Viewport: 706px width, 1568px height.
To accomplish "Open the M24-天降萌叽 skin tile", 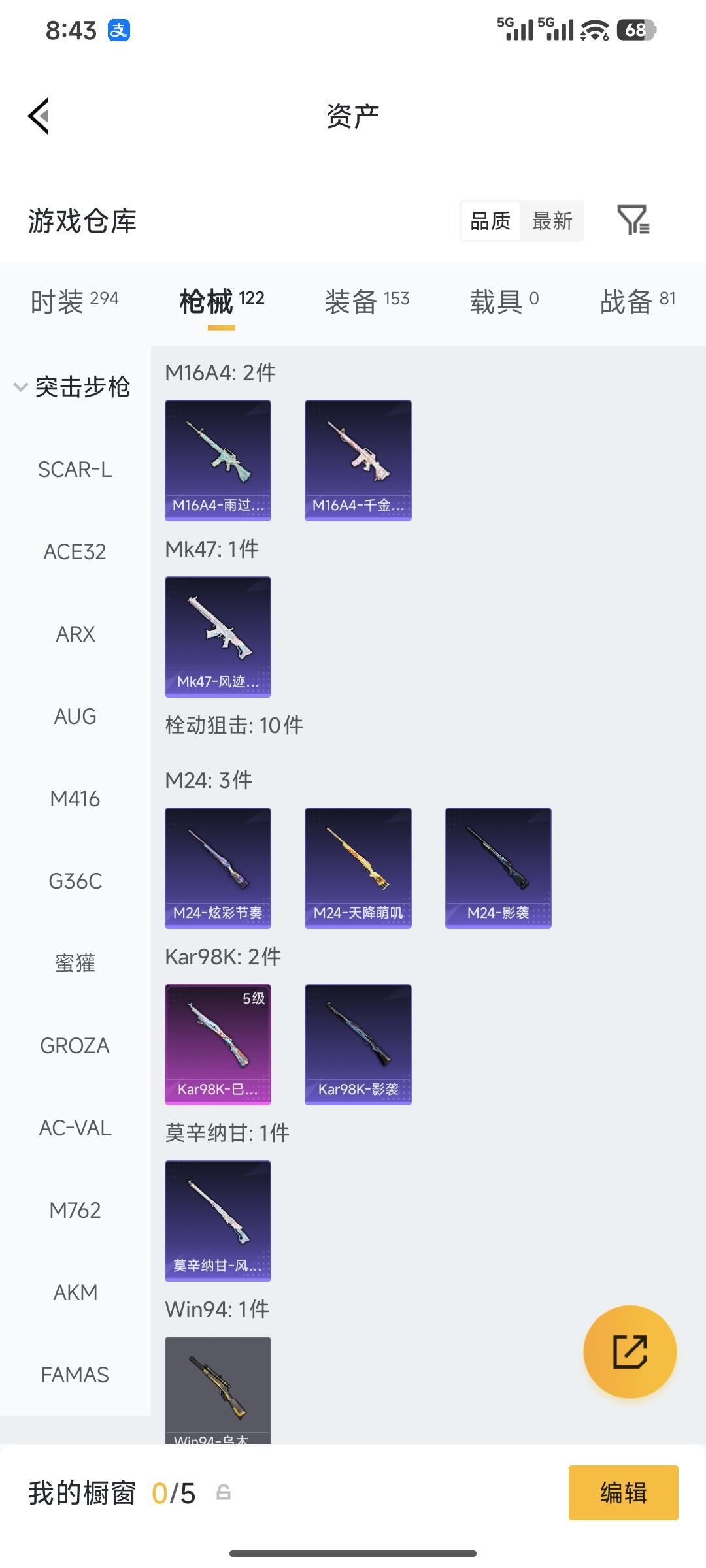I will click(x=358, y=868).
